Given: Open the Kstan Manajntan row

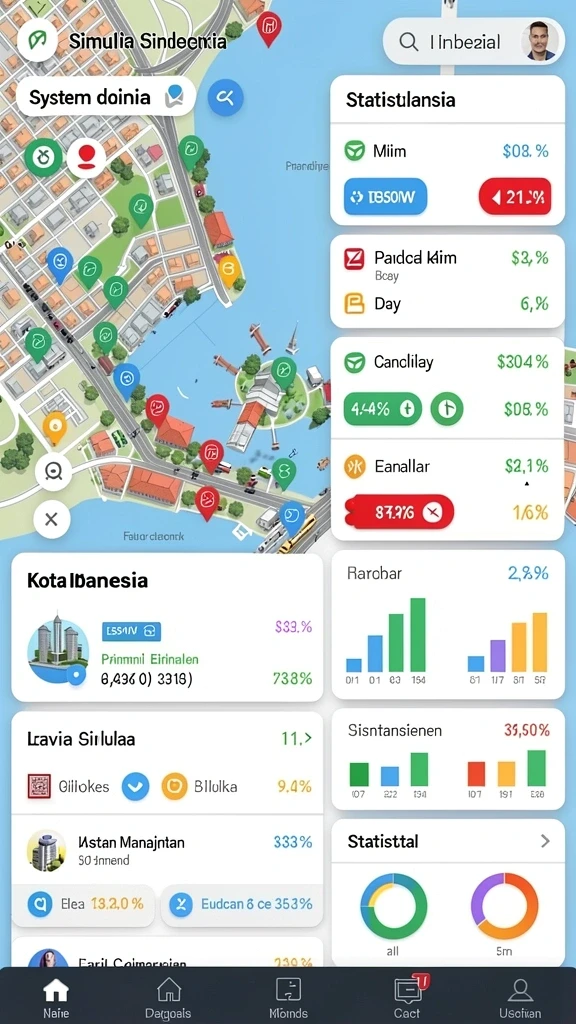Looking at the screenshot, I should click(167, 850).
